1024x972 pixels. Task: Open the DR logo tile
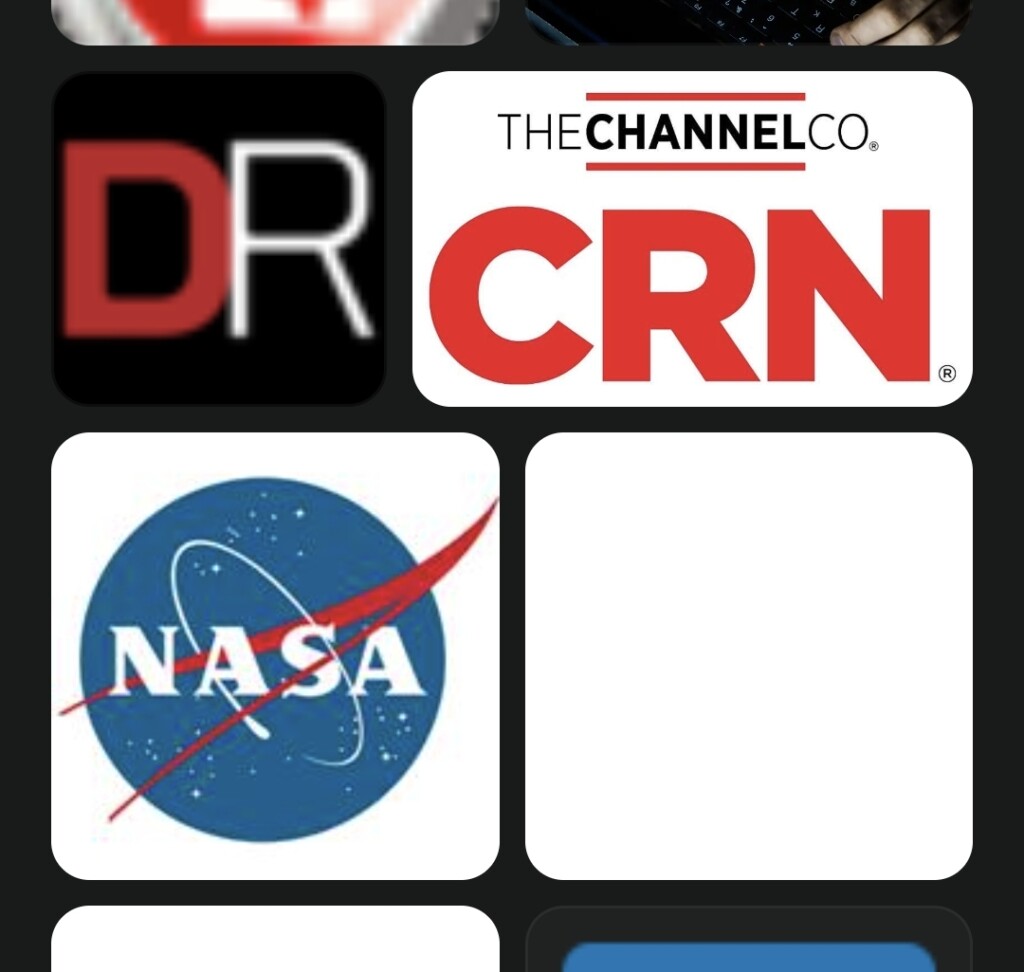click(x=219, y=238)
